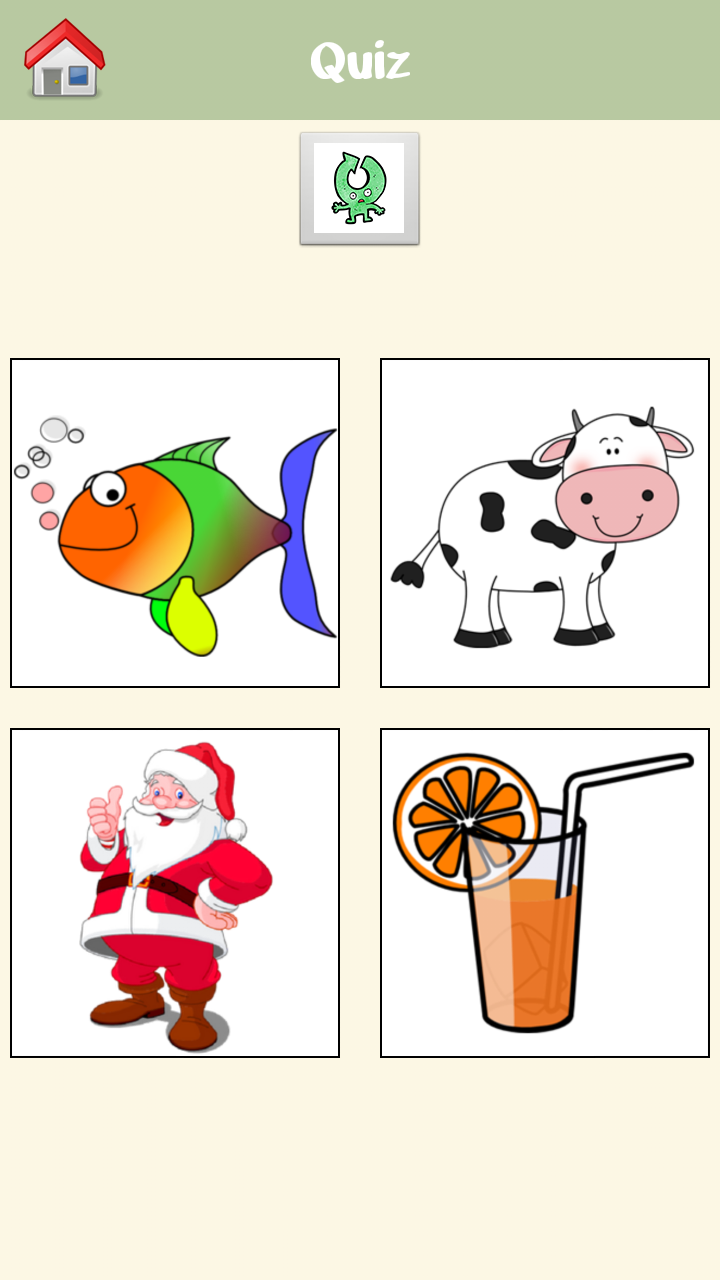Tap the green monster sound replay card
720x1280 pixels.
pos(358,187)
